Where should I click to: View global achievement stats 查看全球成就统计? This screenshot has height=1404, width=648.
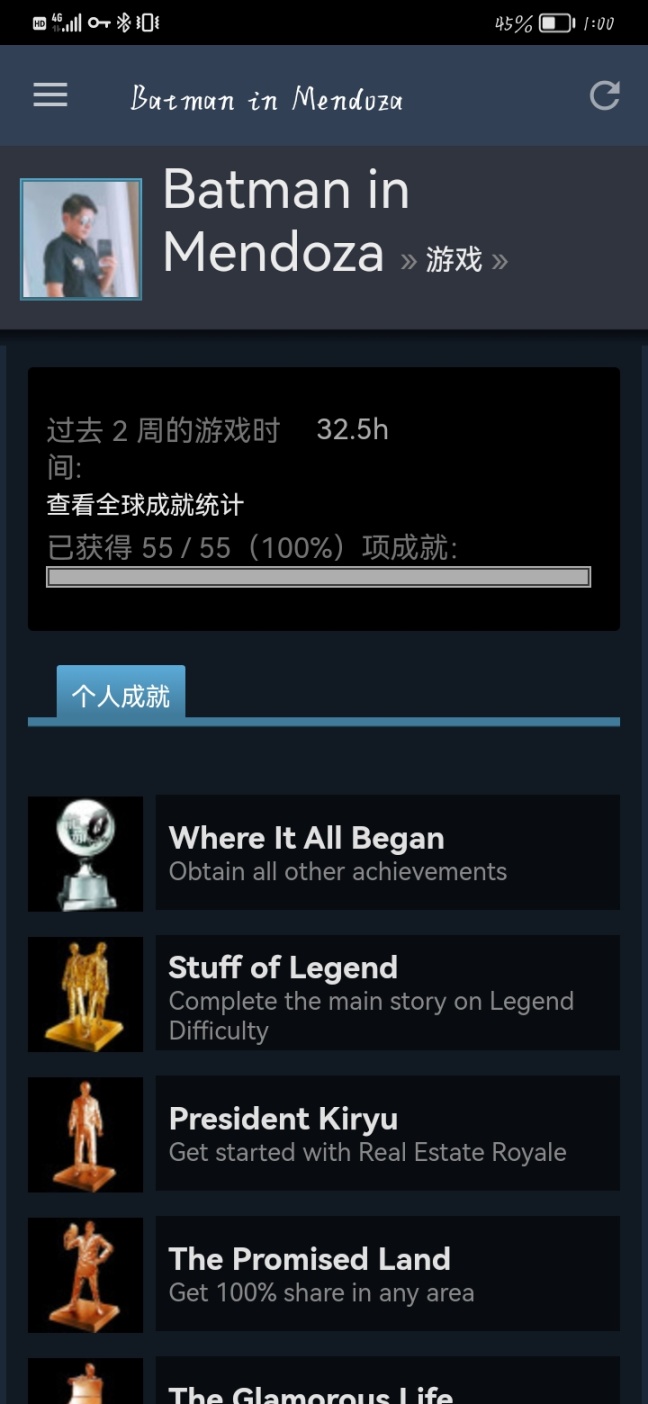click(x=145, y=505)
